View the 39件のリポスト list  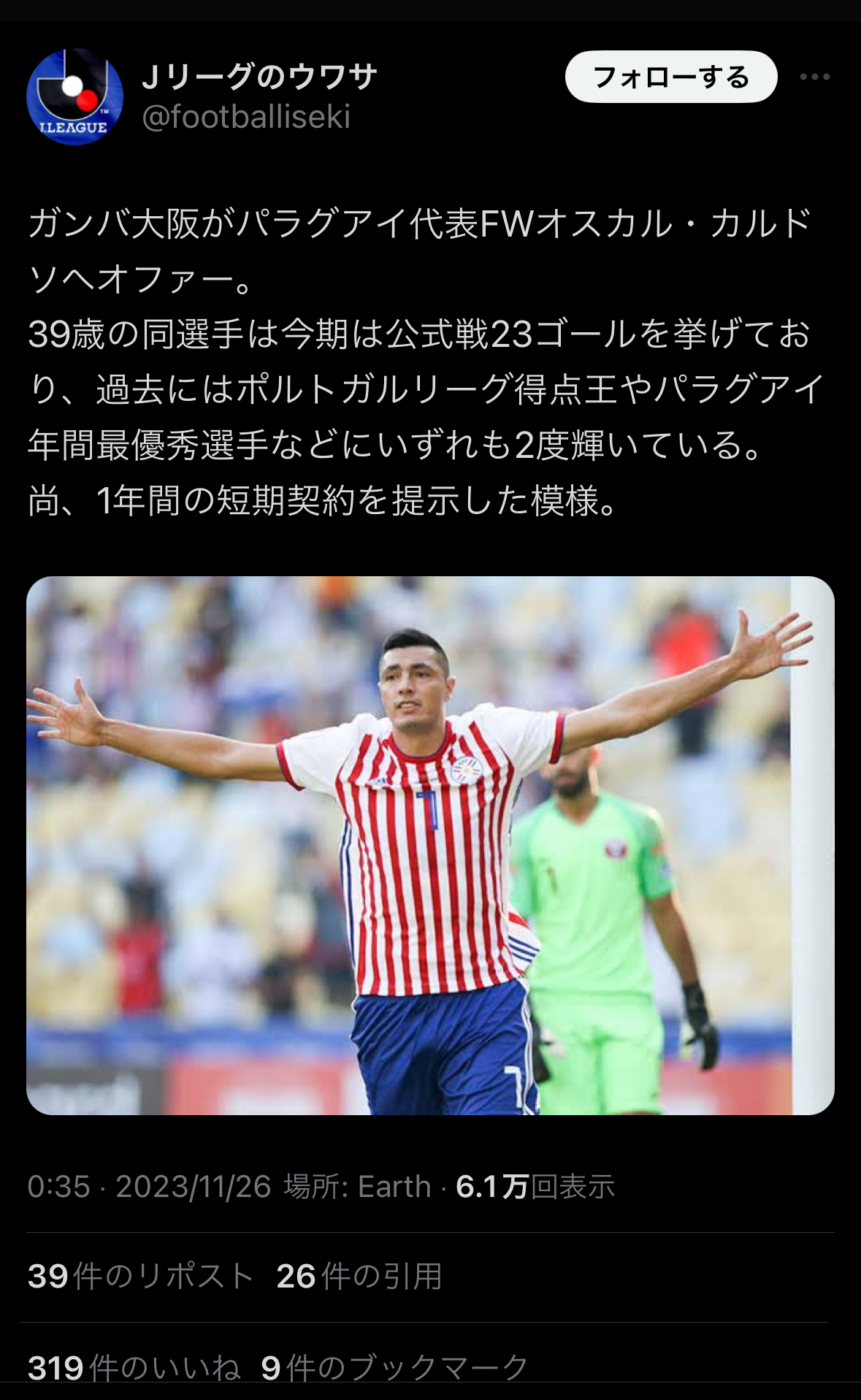click(x=140, y=1276)
